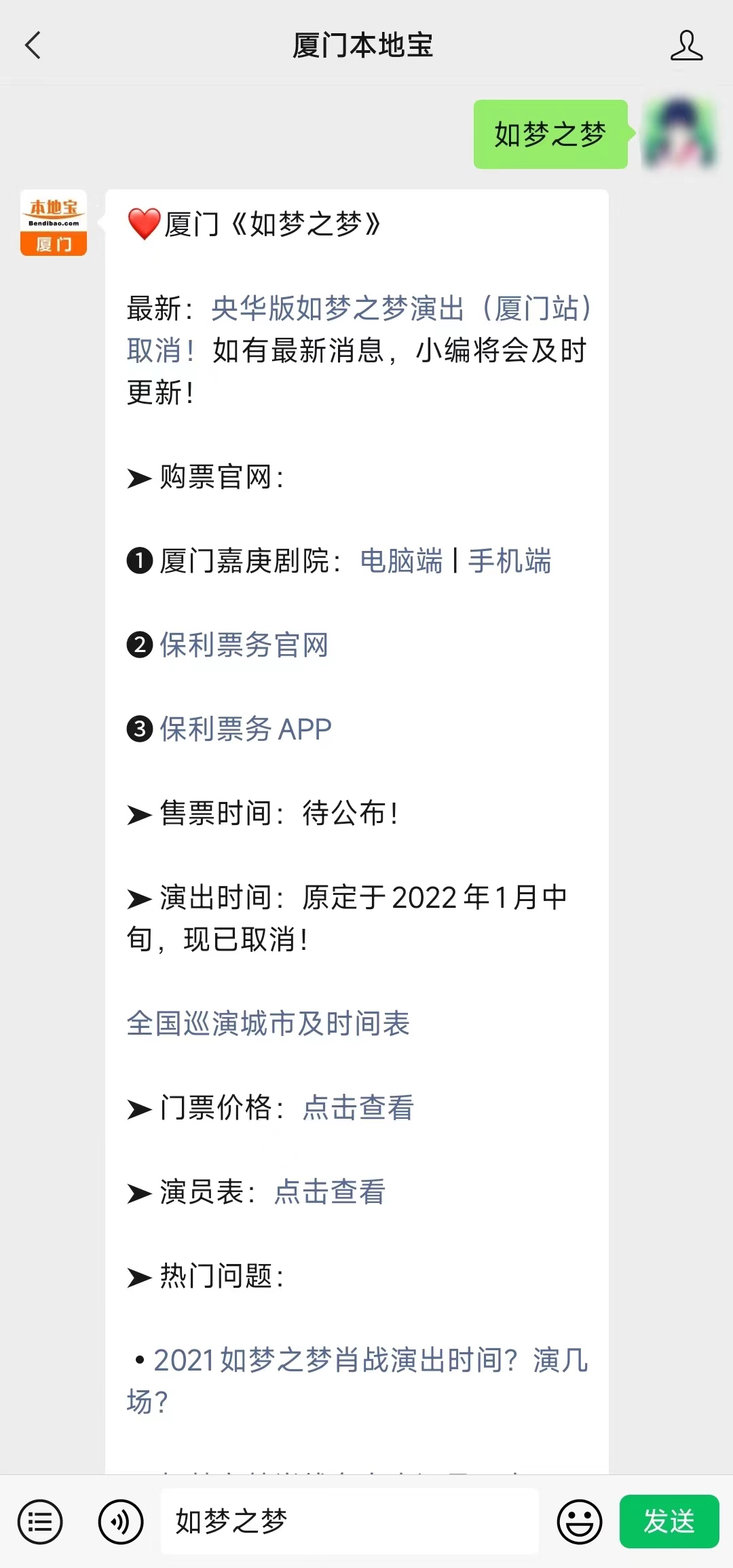Open the 保利票务 APP link
Screen dimensions: 733x1568
(246, 729)
